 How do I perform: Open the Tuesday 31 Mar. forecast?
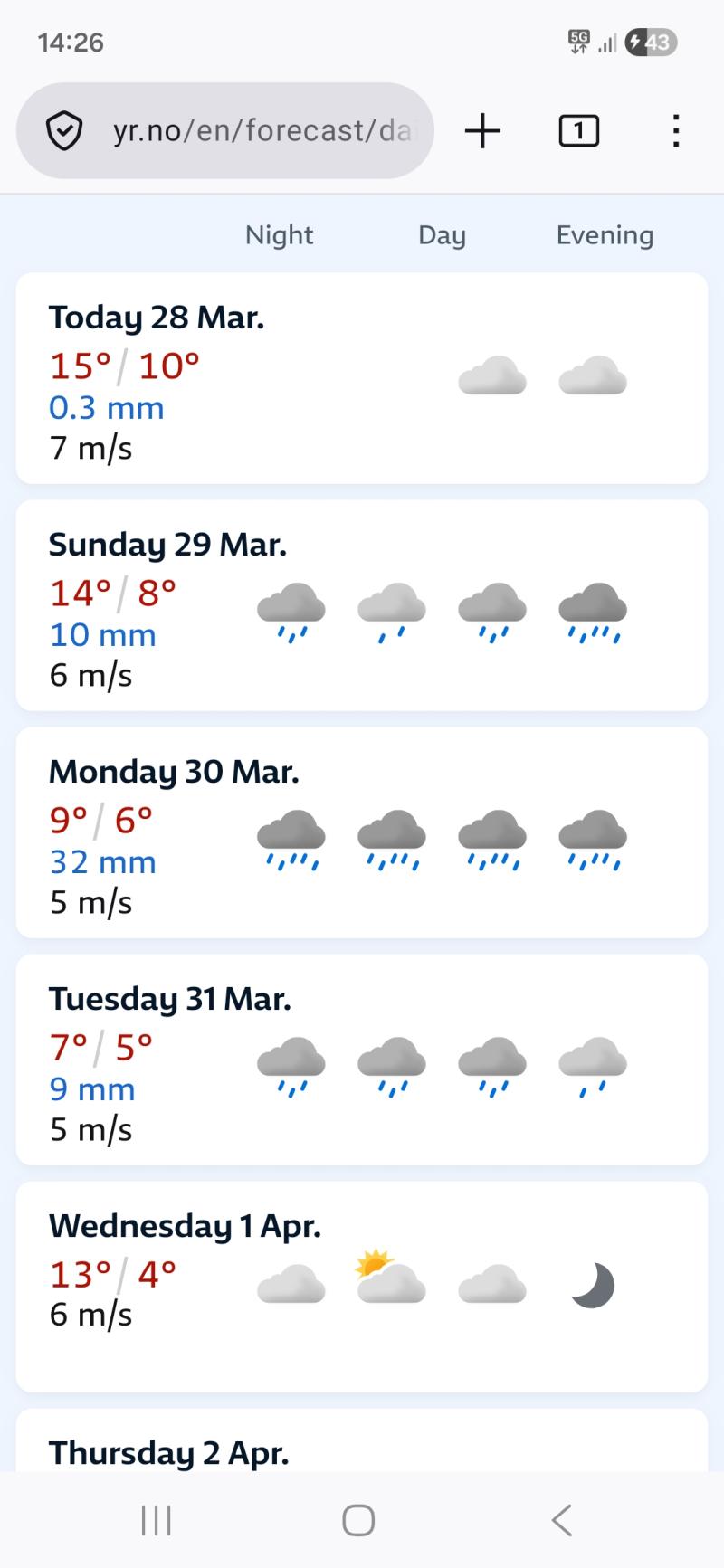point(362,1059)
